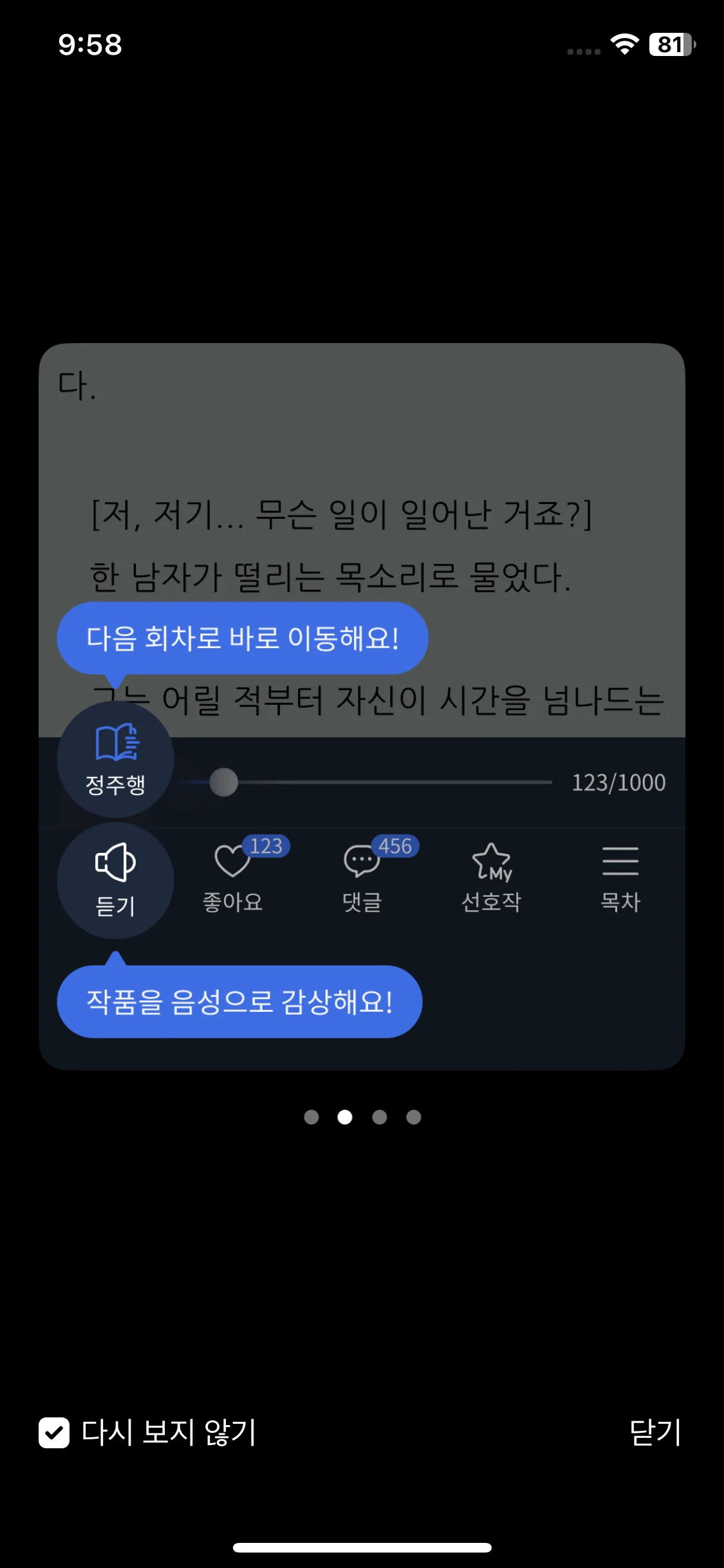
Task: Jump to the first tutorial page dot
Action: tap(311, 1117)
